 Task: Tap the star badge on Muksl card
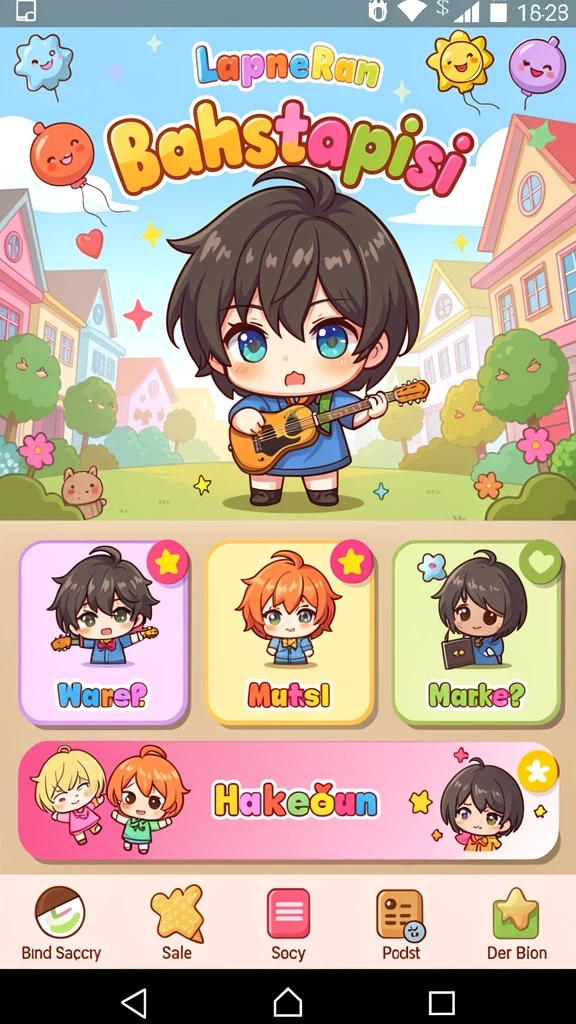(x=352, y=561)
